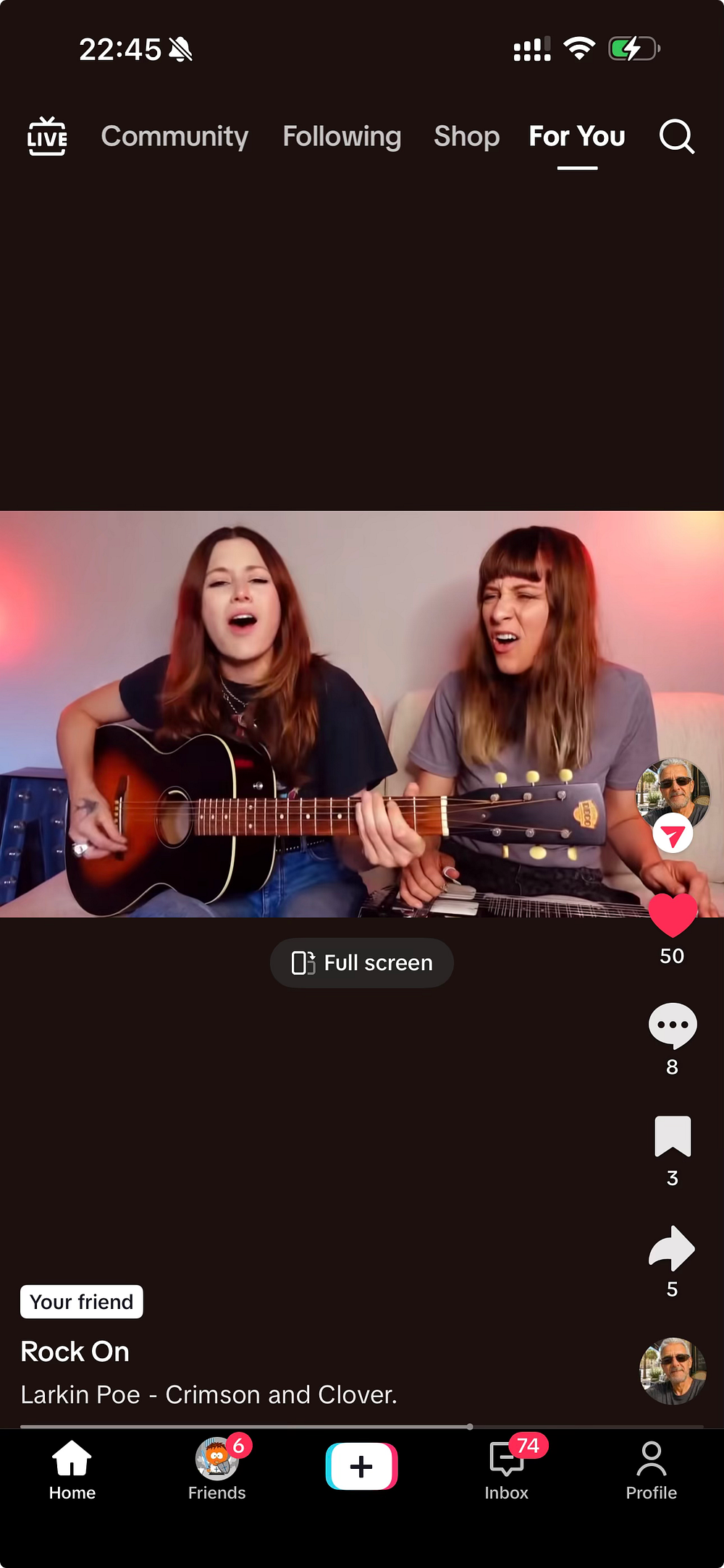Screen dimensions: 724x1568
Task: Switch to the Community tab
Action: tap(174, 136)
